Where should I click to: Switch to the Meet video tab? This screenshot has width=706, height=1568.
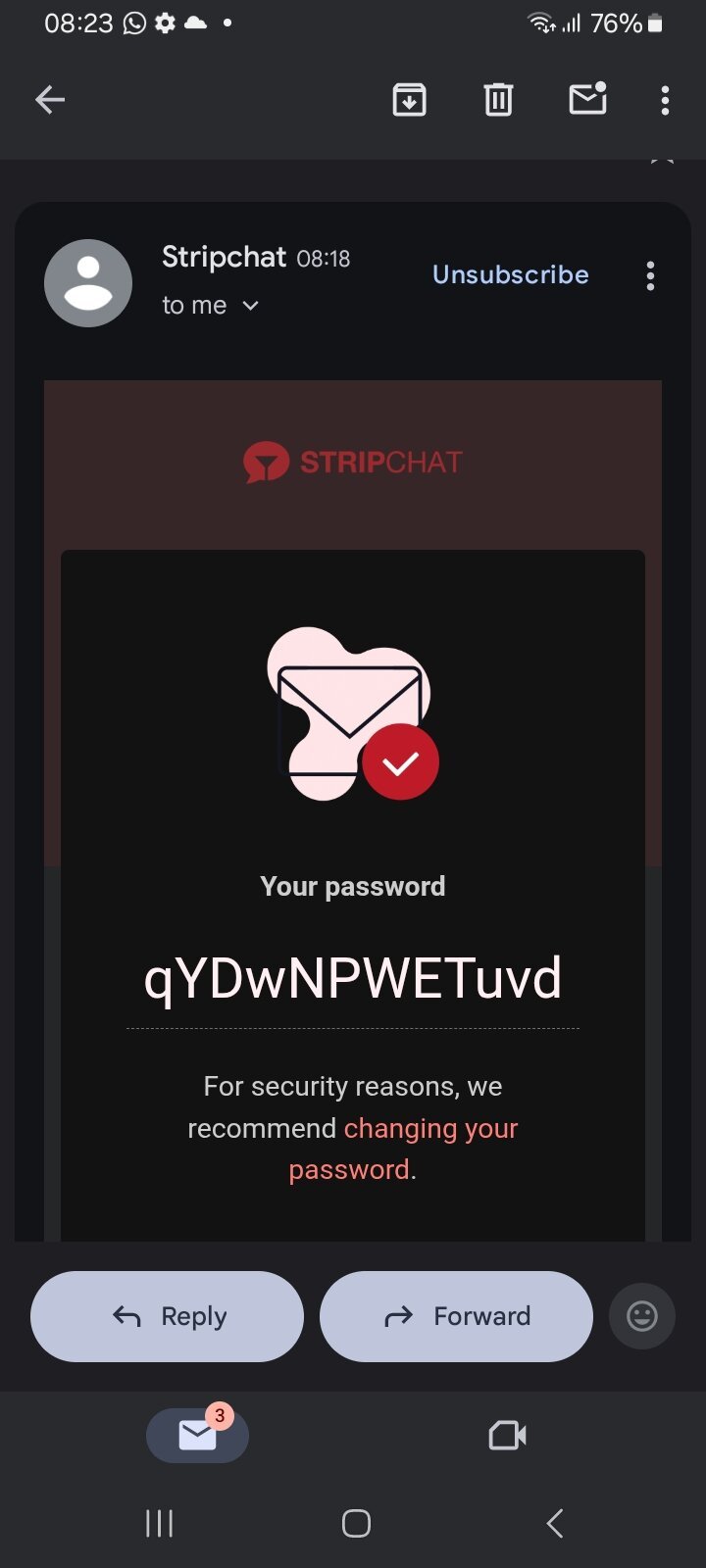point(507,1436)
